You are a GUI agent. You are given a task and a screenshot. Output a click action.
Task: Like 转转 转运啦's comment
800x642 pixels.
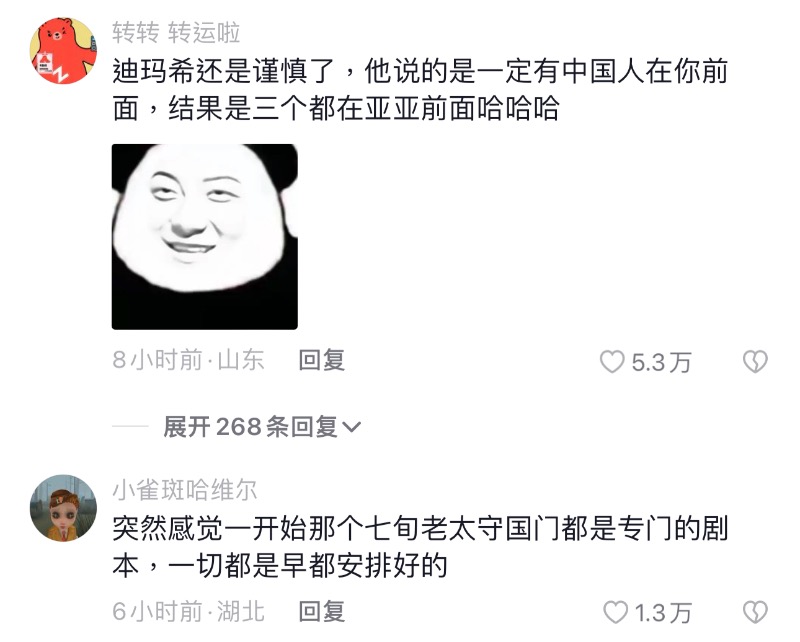click(x=612, y=362)
